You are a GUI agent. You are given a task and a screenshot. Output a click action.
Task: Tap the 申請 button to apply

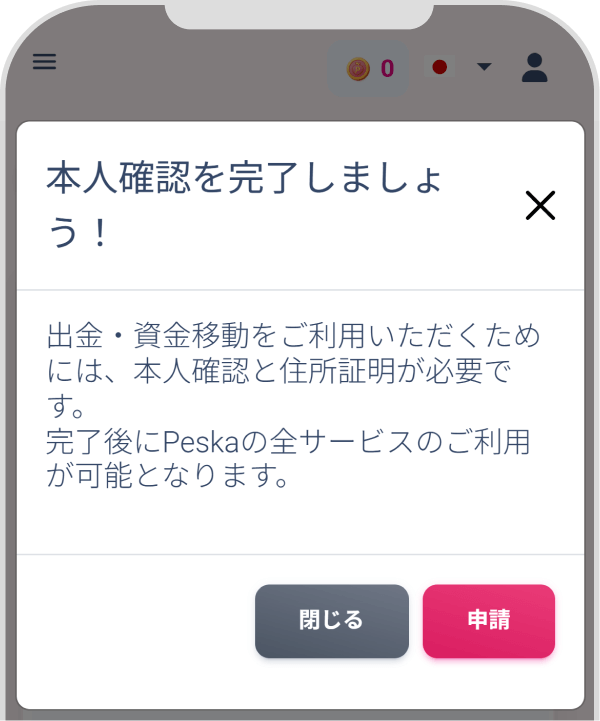tap(488, 621)
